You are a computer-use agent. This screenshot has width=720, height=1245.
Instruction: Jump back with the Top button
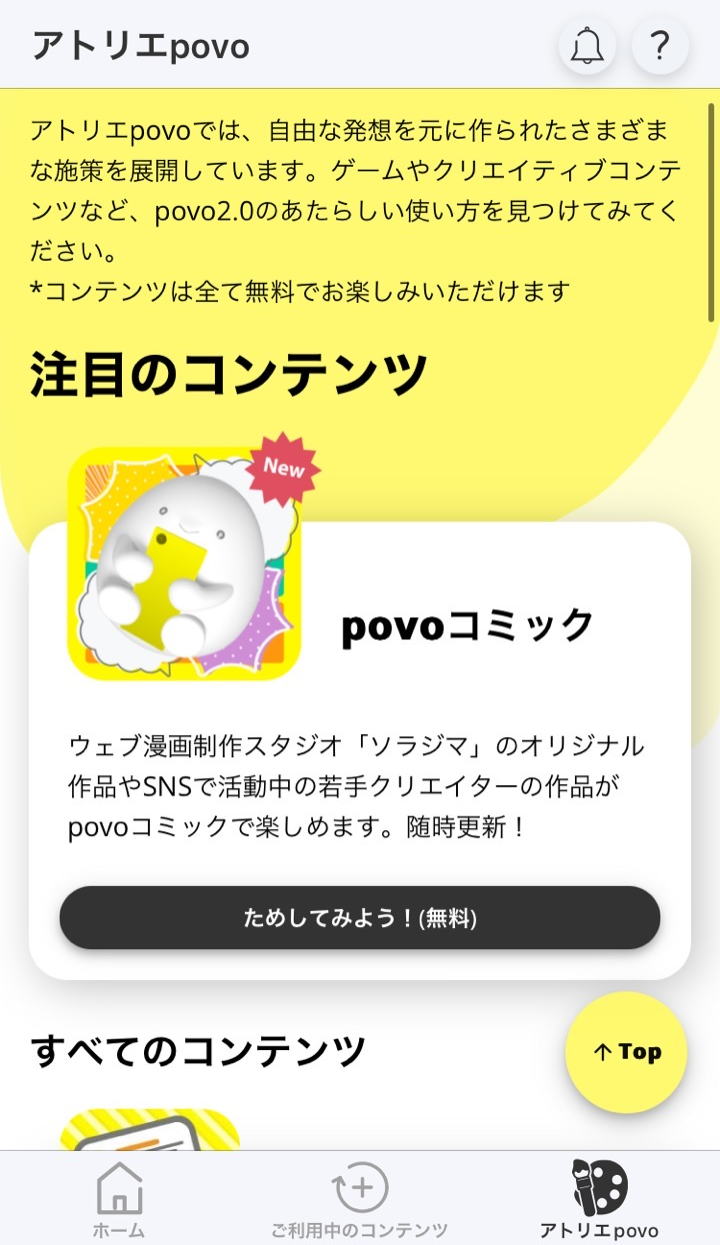click(627, 1052)
